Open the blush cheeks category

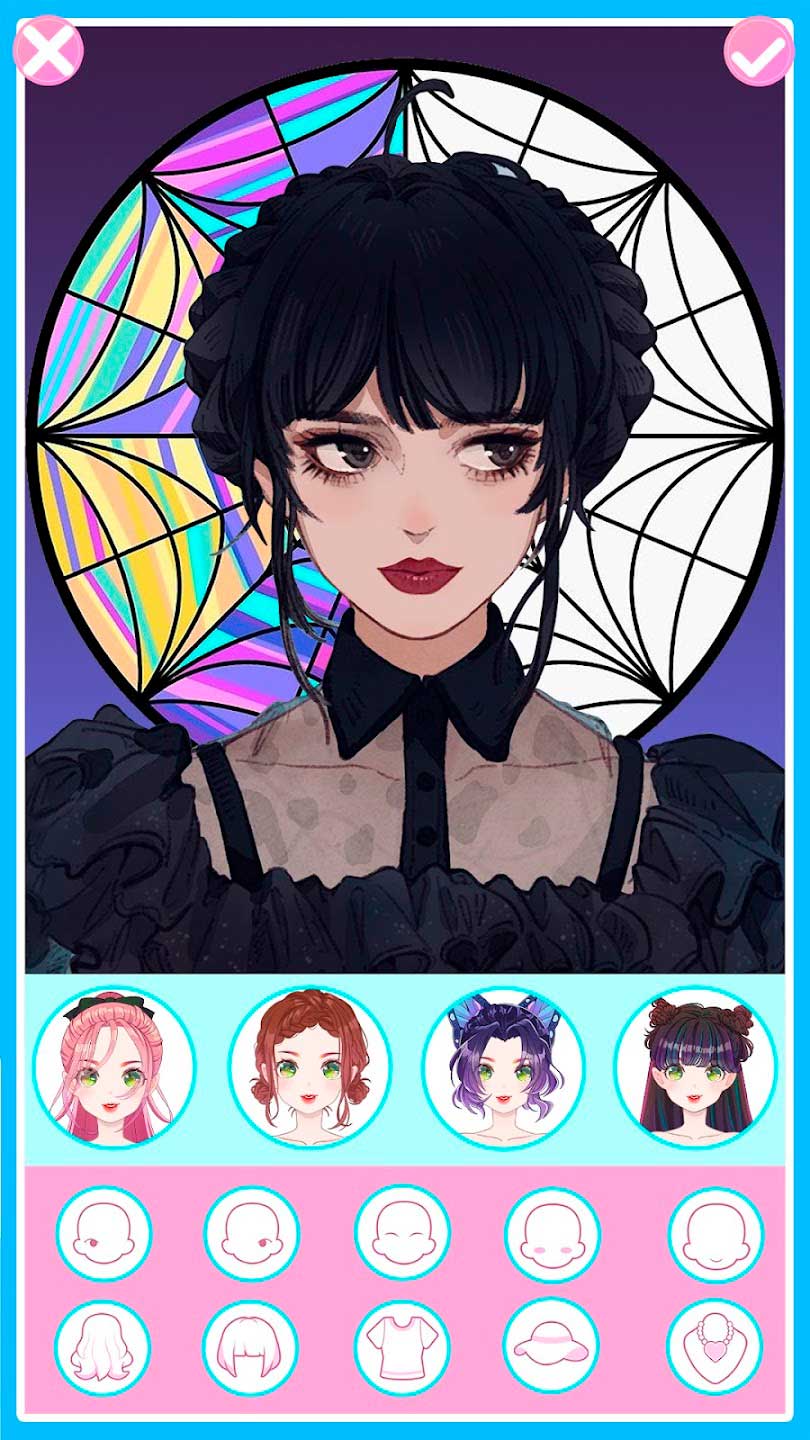(x=552, y=1234)
